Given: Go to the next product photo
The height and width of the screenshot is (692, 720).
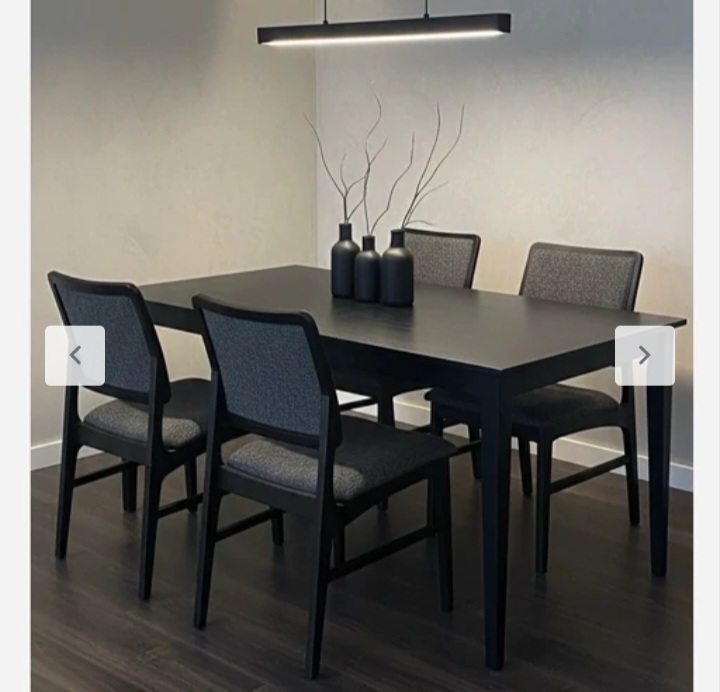Looking at the screenshot, I should pyautogui.click(x=644, y=355).
